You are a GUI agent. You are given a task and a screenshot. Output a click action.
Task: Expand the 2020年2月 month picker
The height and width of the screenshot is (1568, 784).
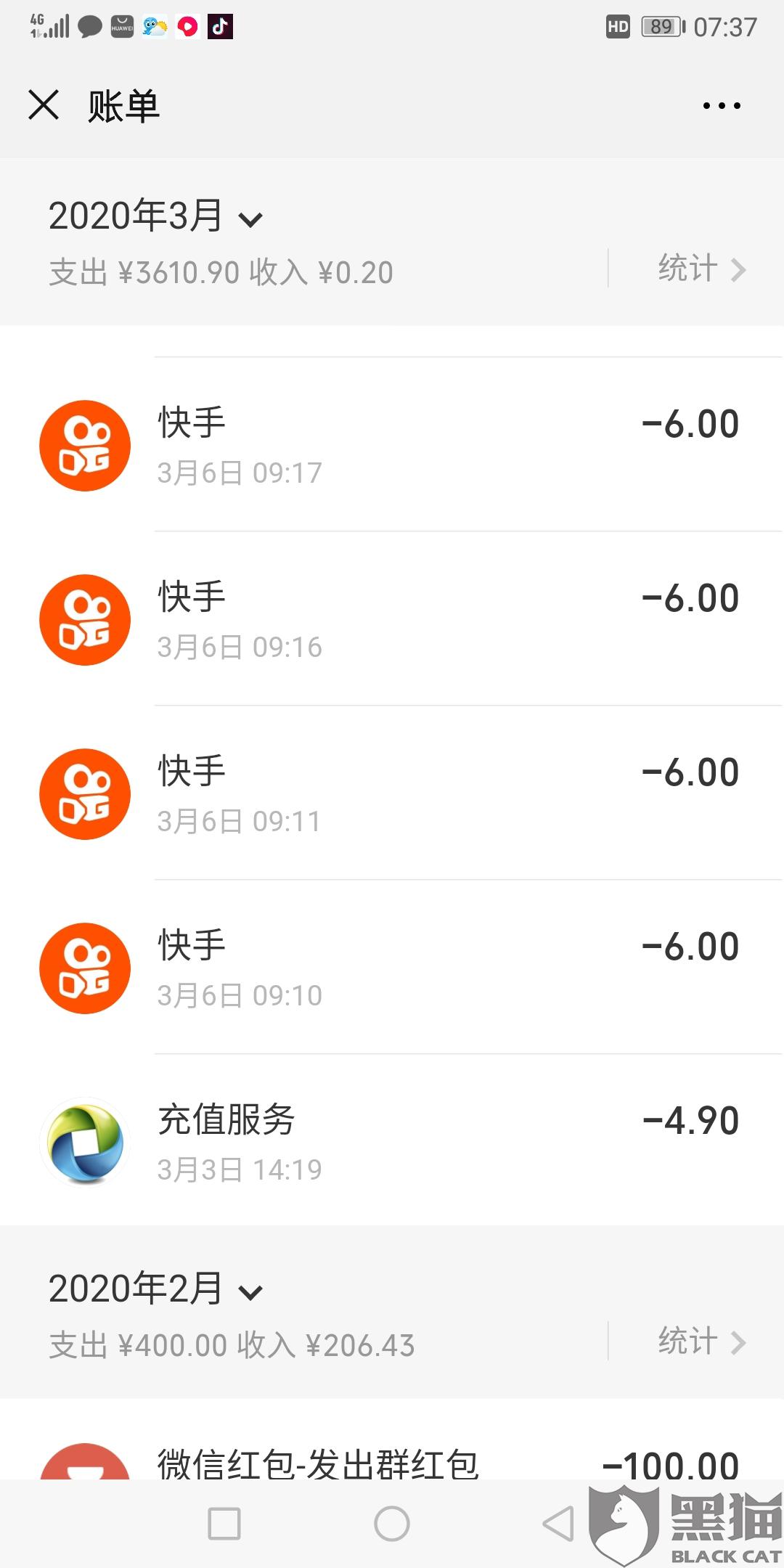(x=155, y=1289)
